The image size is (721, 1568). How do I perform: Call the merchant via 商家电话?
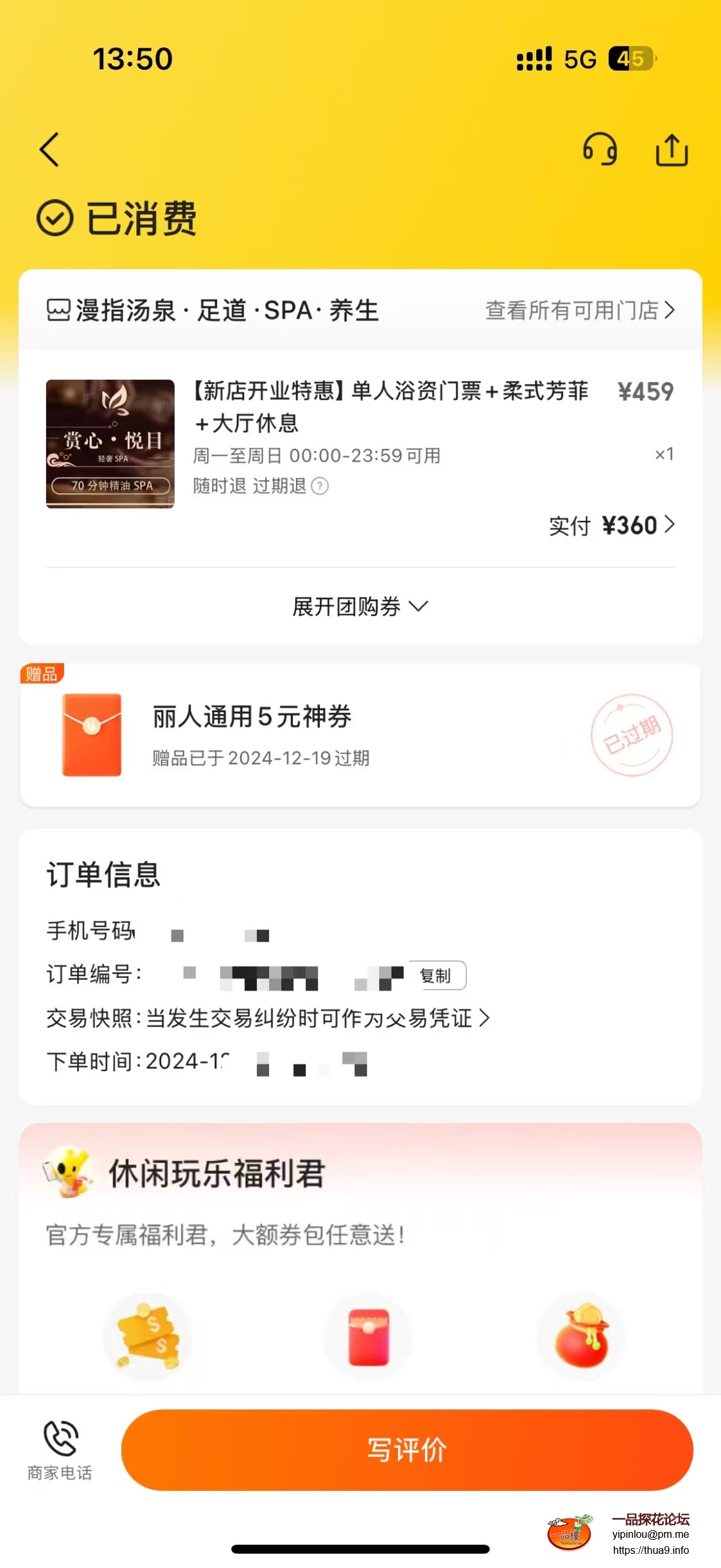pyautogui.click(x=60, y=1449)
